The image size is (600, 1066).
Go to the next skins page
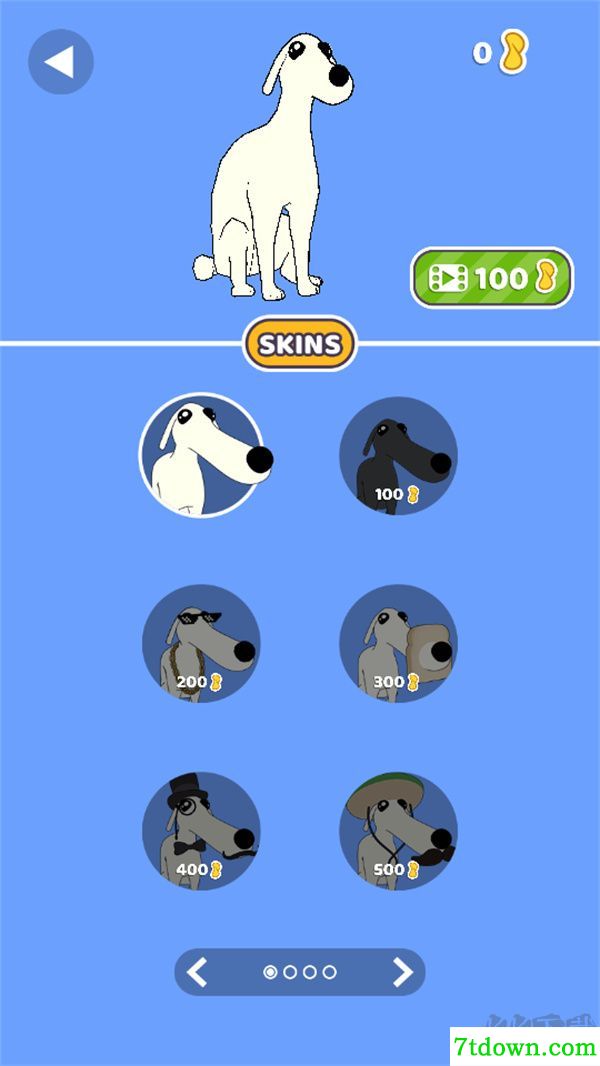pos(403,972)
